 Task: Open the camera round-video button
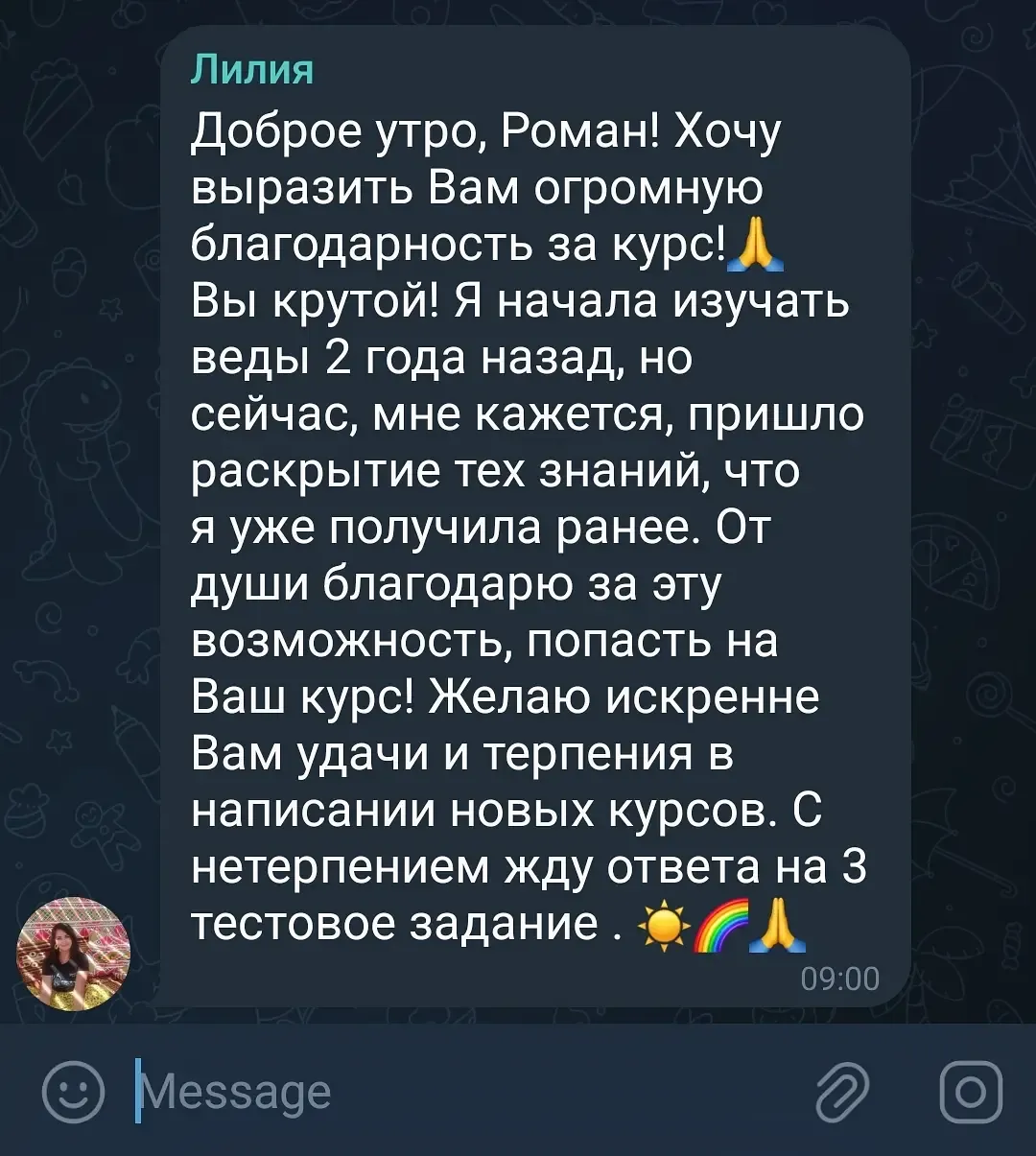[x=970, y=1092]
